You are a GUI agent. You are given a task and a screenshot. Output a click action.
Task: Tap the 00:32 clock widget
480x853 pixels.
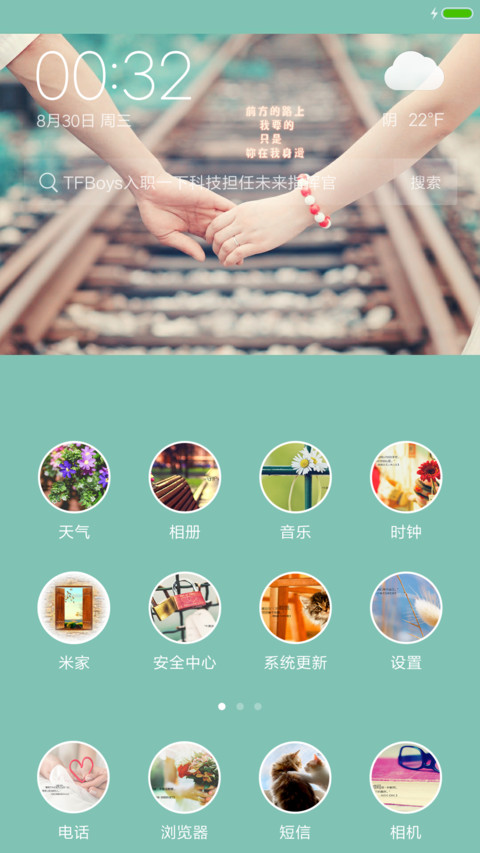113,76
